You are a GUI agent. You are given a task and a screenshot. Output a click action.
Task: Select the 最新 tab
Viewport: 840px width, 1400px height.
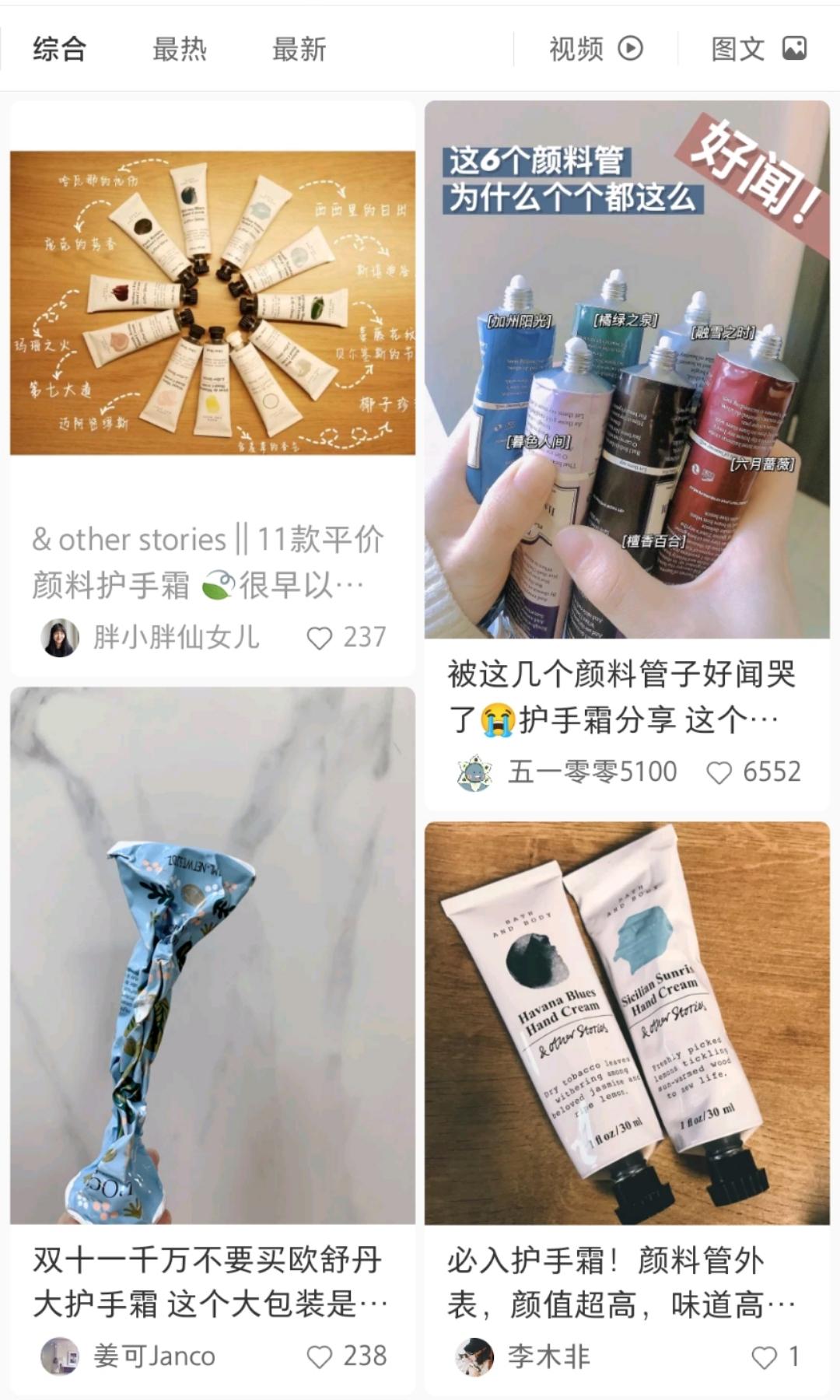point(298,48)
